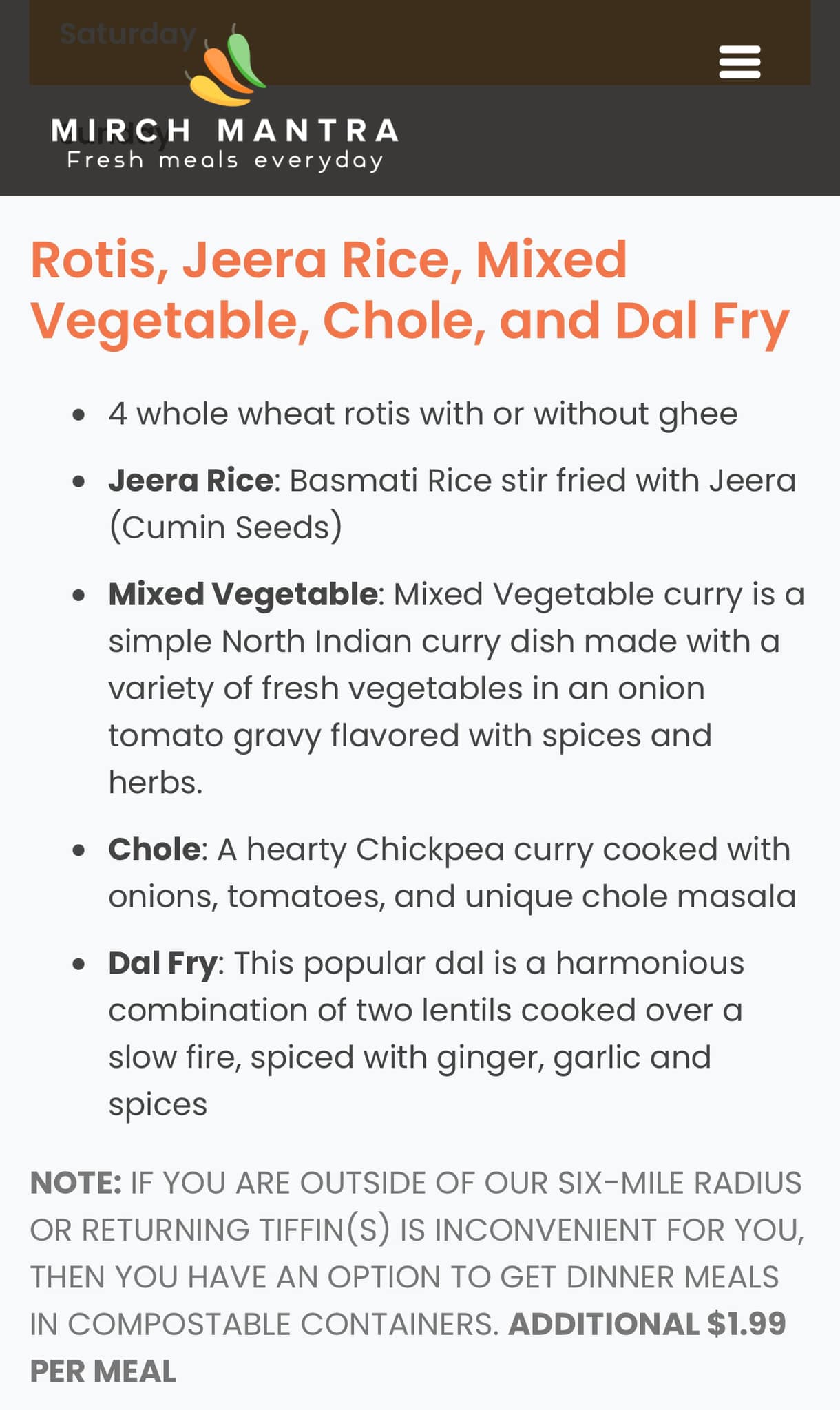
Task: Open the hamburger navigation menu
Action: (739, 62)
